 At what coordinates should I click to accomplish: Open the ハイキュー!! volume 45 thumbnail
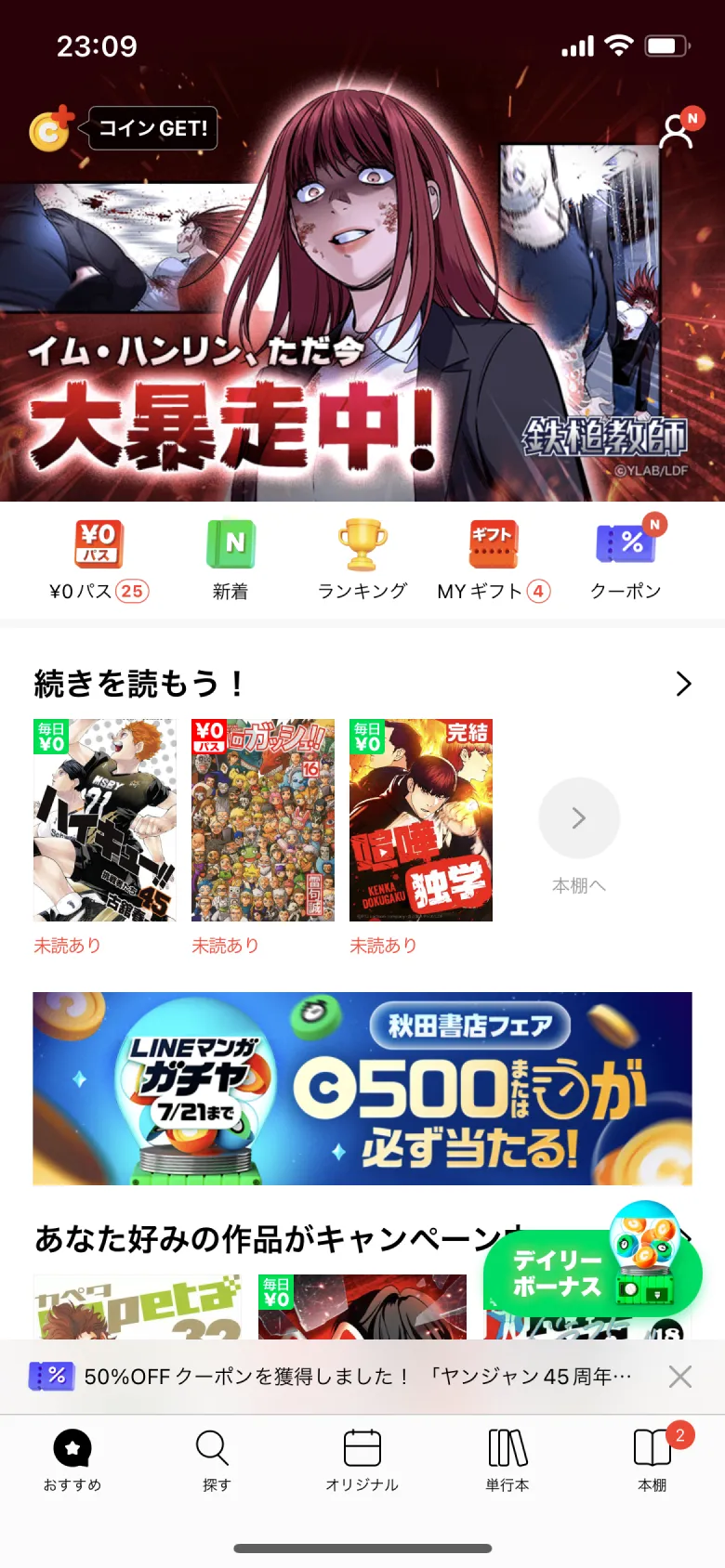102,818
